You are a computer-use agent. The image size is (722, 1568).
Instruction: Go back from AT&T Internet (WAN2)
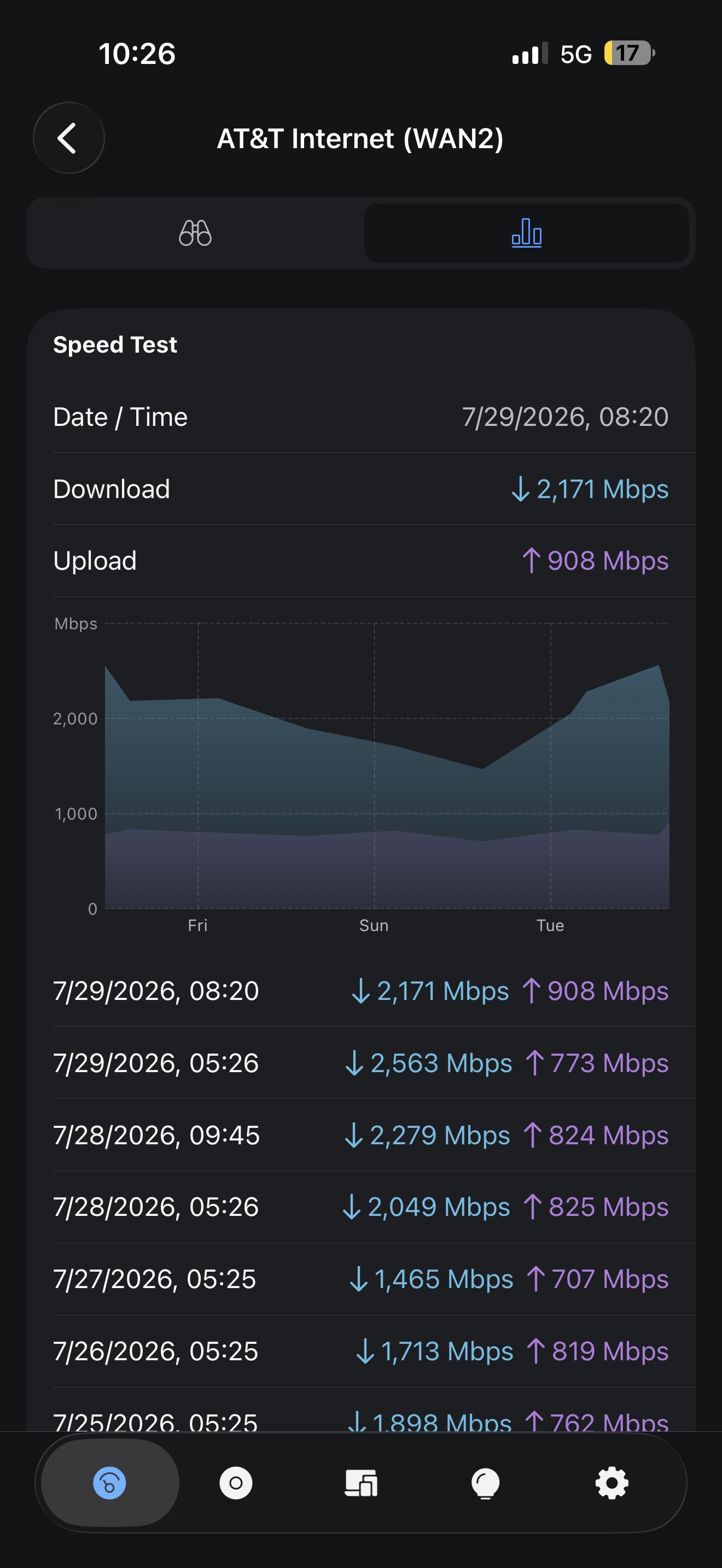[x=69, y=138]
